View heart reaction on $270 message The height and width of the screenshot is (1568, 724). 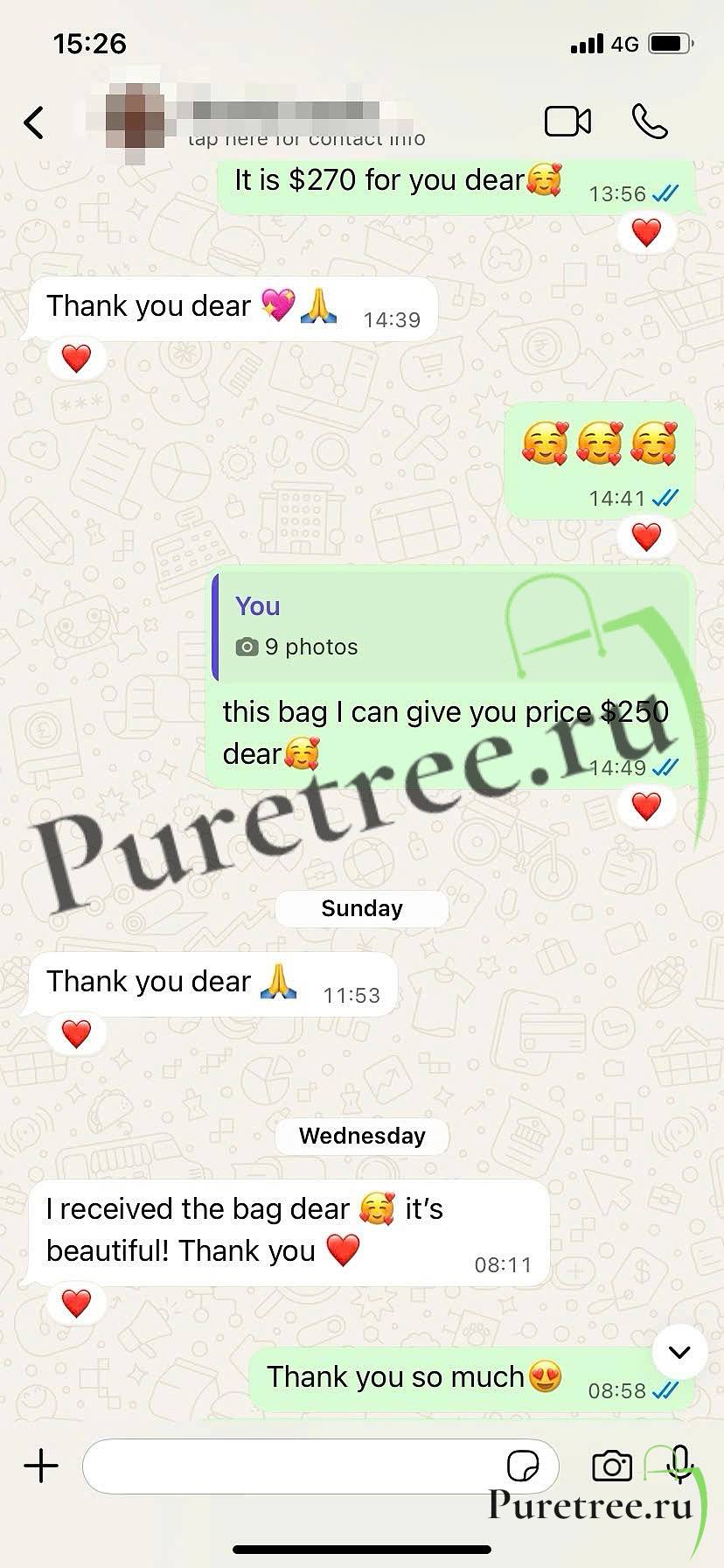pyautogui.click(x=646, y=233)
